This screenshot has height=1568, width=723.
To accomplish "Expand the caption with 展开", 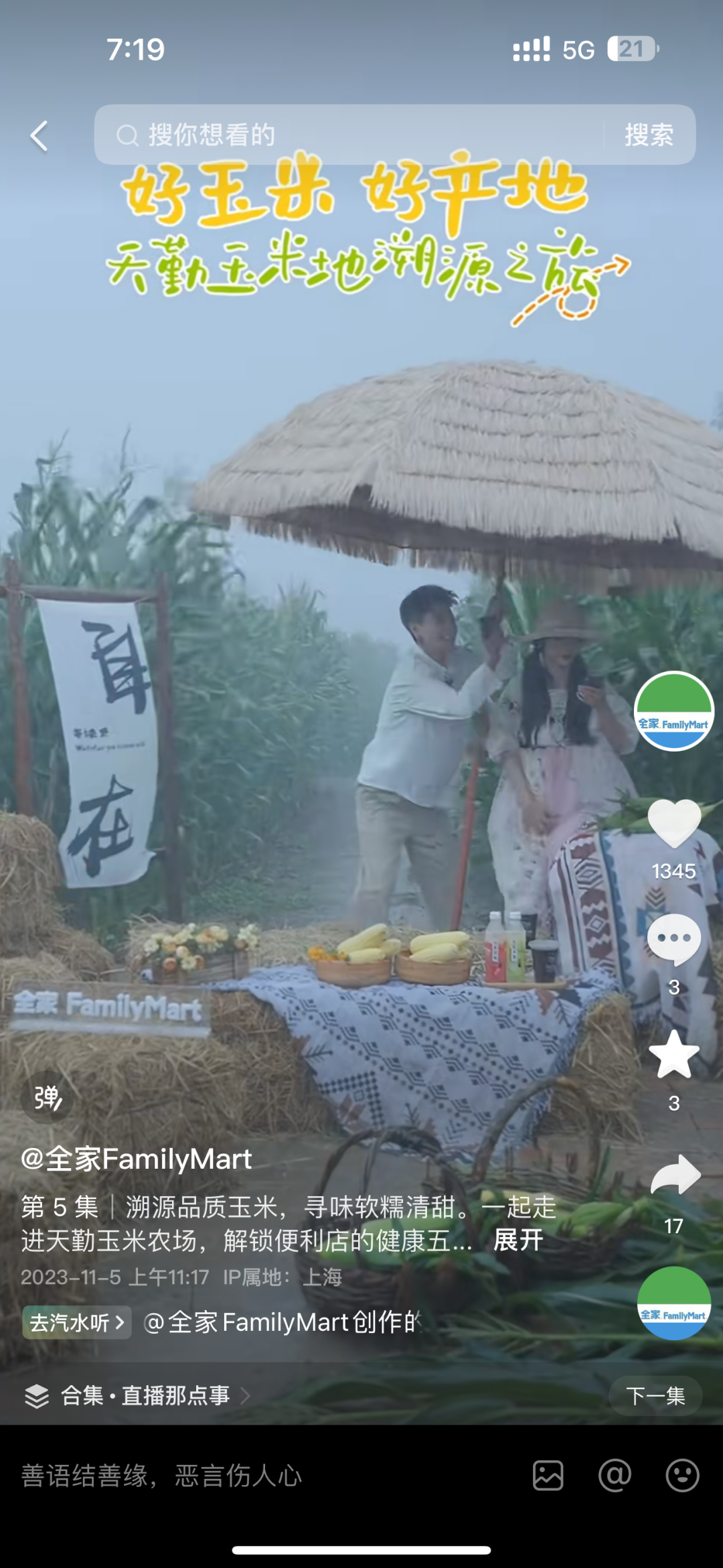I will 517,1240.
